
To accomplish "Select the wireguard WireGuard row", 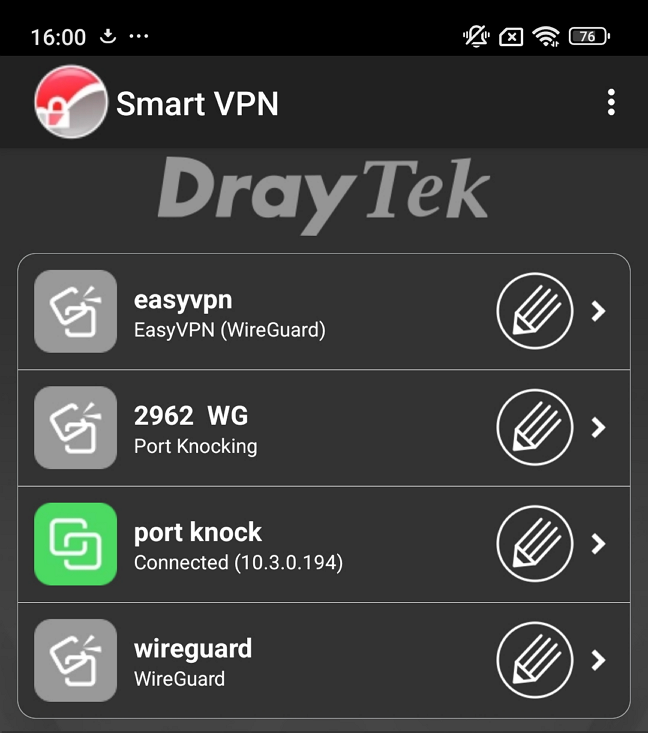I will click(300, 662).
